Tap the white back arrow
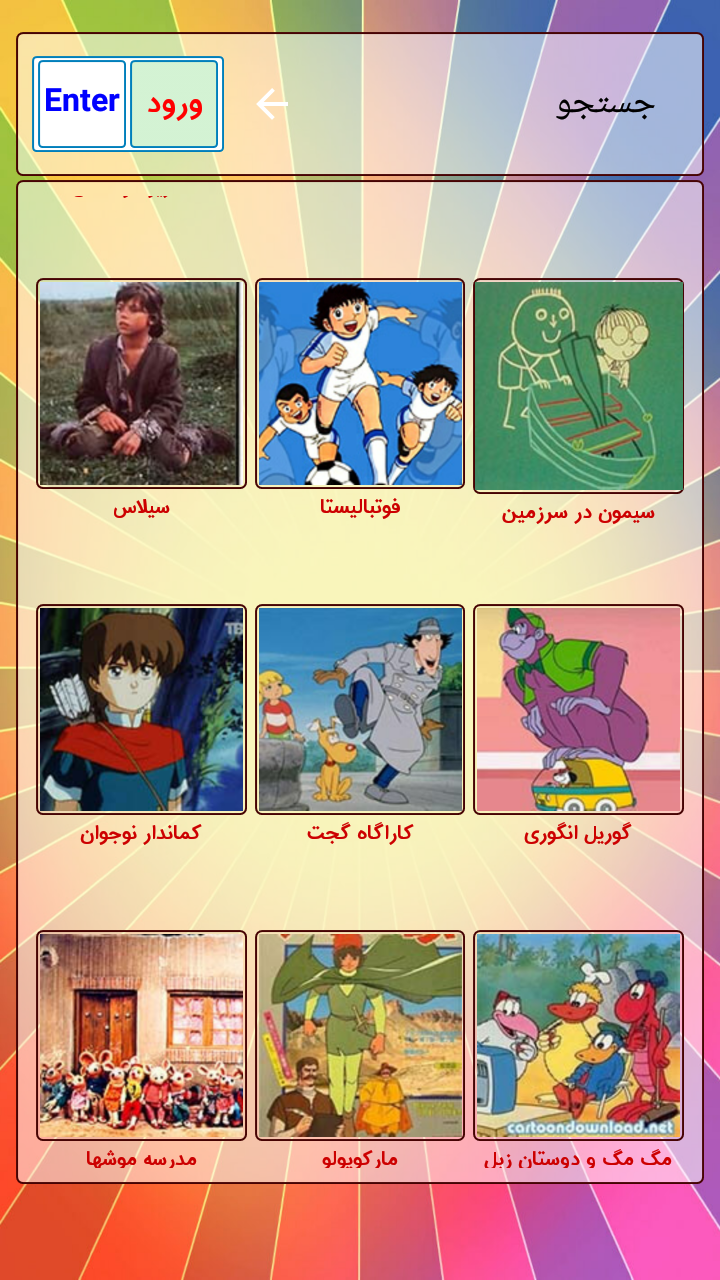720x1280 pixels. pyautogui.click(x=271, y=104)
